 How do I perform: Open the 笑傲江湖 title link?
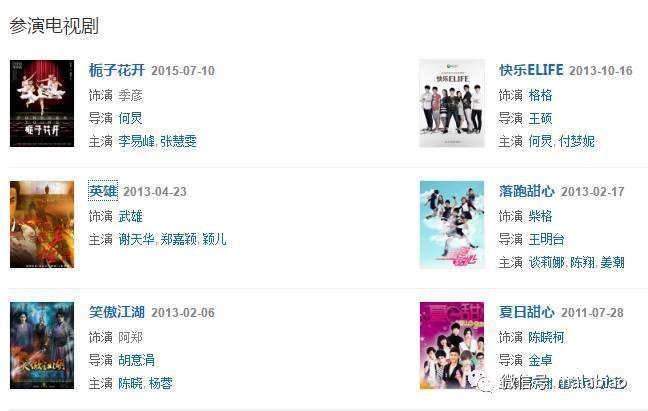point(116,312)
